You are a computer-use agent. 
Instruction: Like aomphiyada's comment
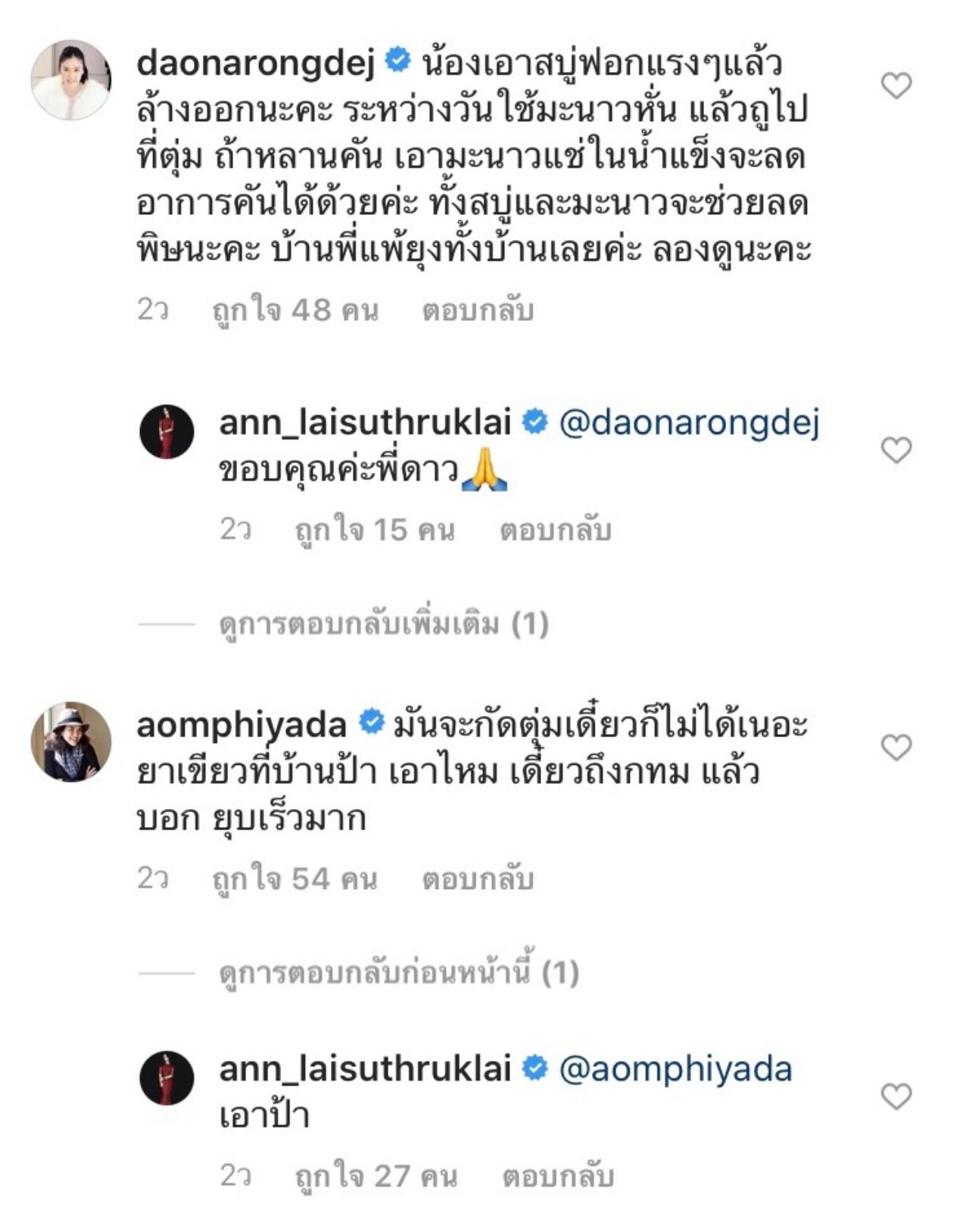click(896, 748)
